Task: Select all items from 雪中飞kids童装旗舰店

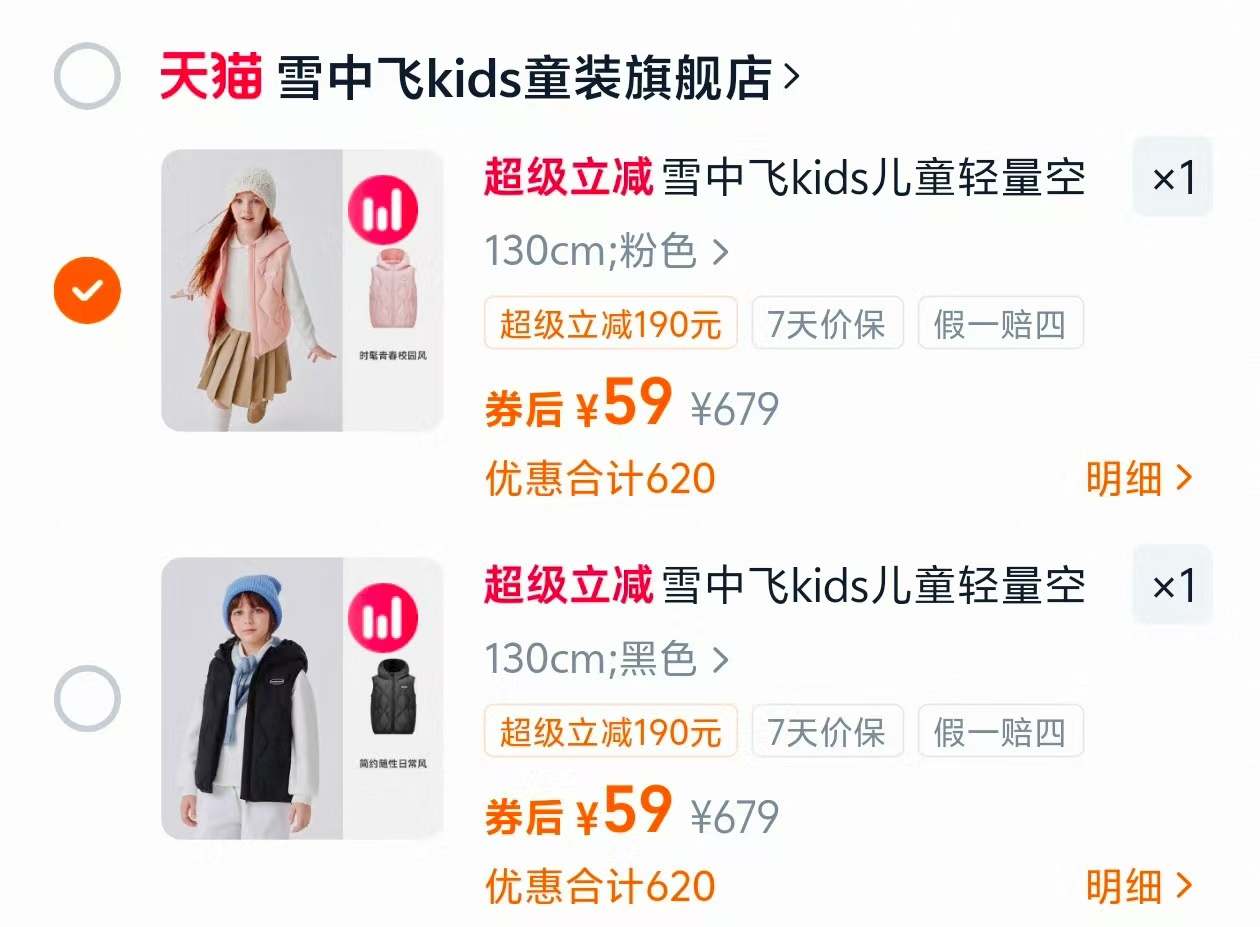Action: (x=87, y=76)
